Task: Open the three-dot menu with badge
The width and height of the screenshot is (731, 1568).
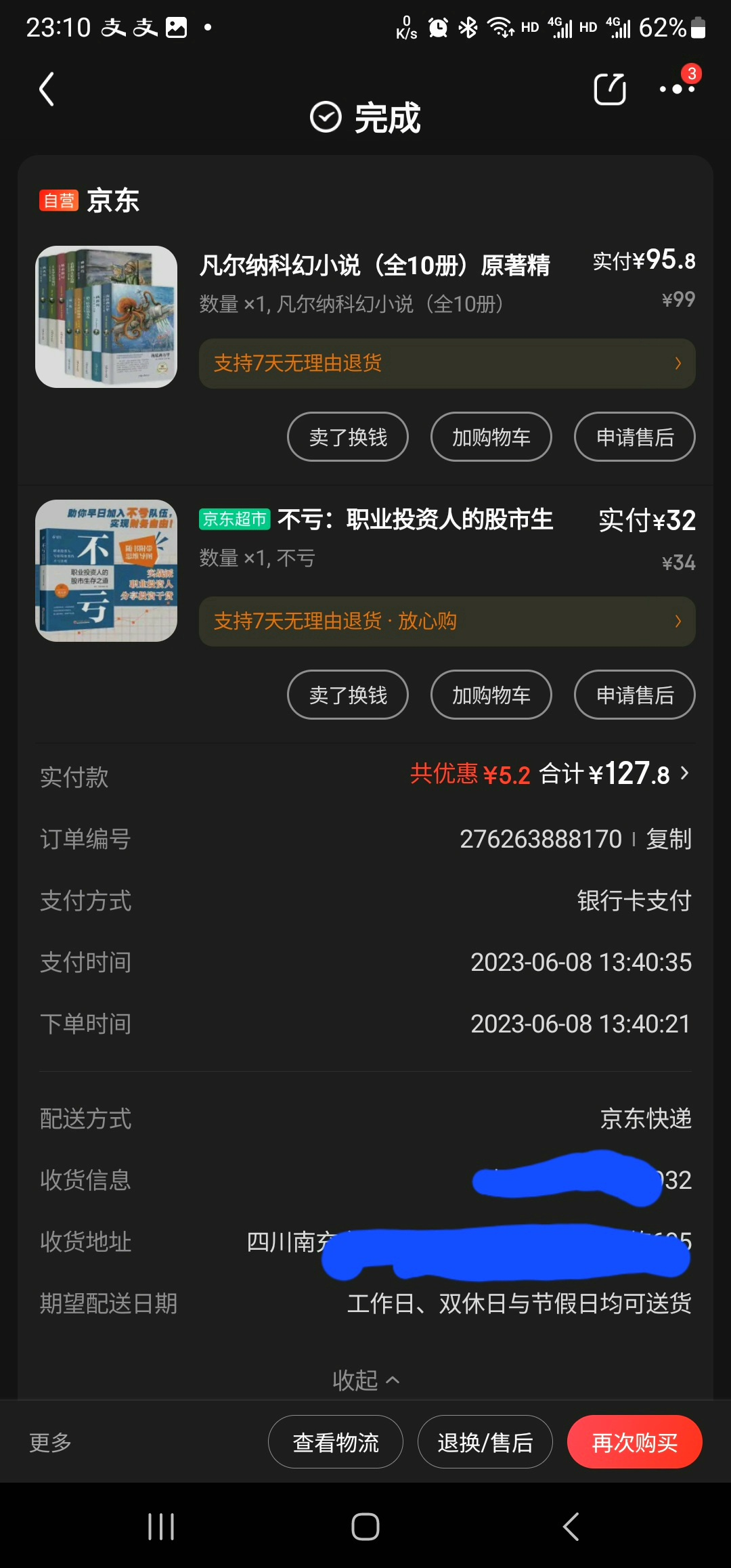Action: click(677, 88)
